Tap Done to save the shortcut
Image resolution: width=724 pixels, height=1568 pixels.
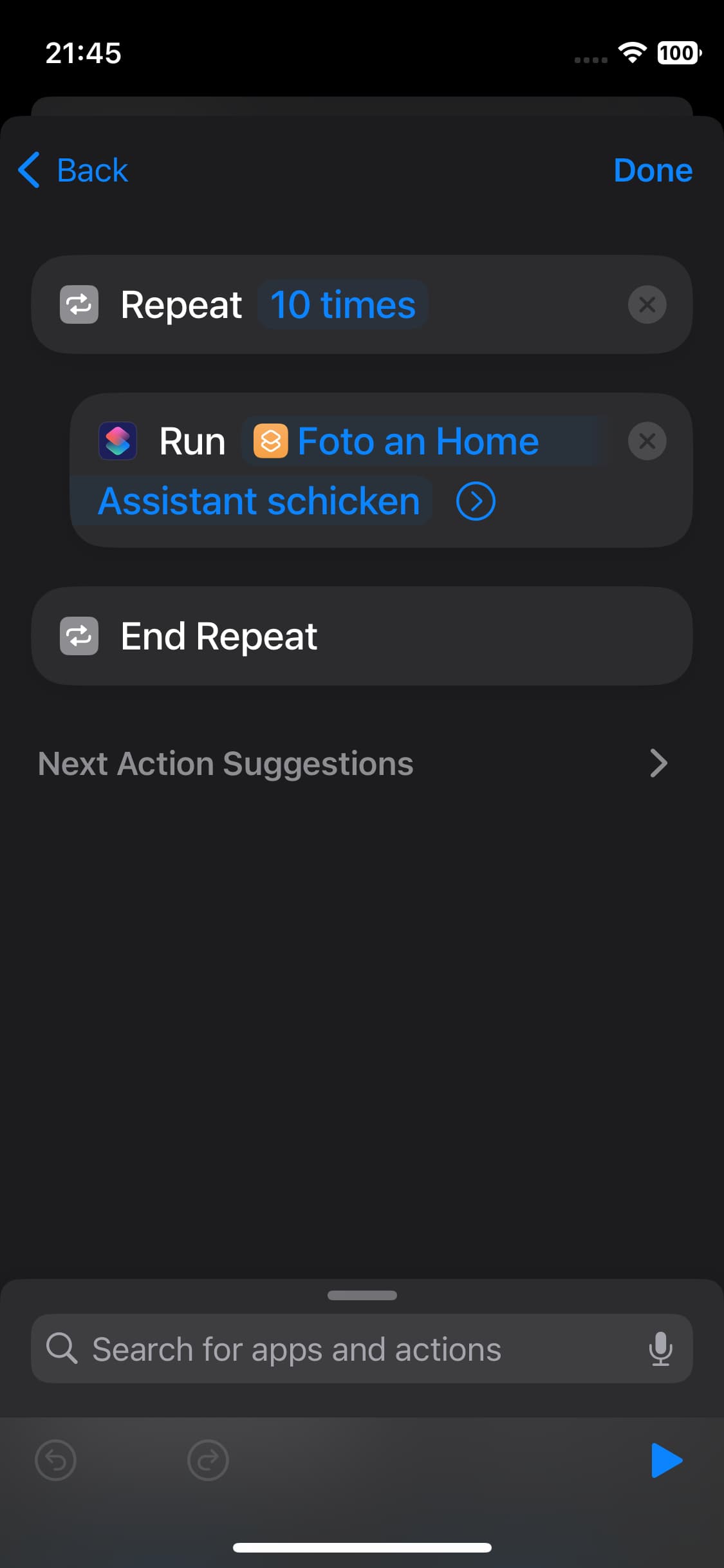tap(652, 170)
